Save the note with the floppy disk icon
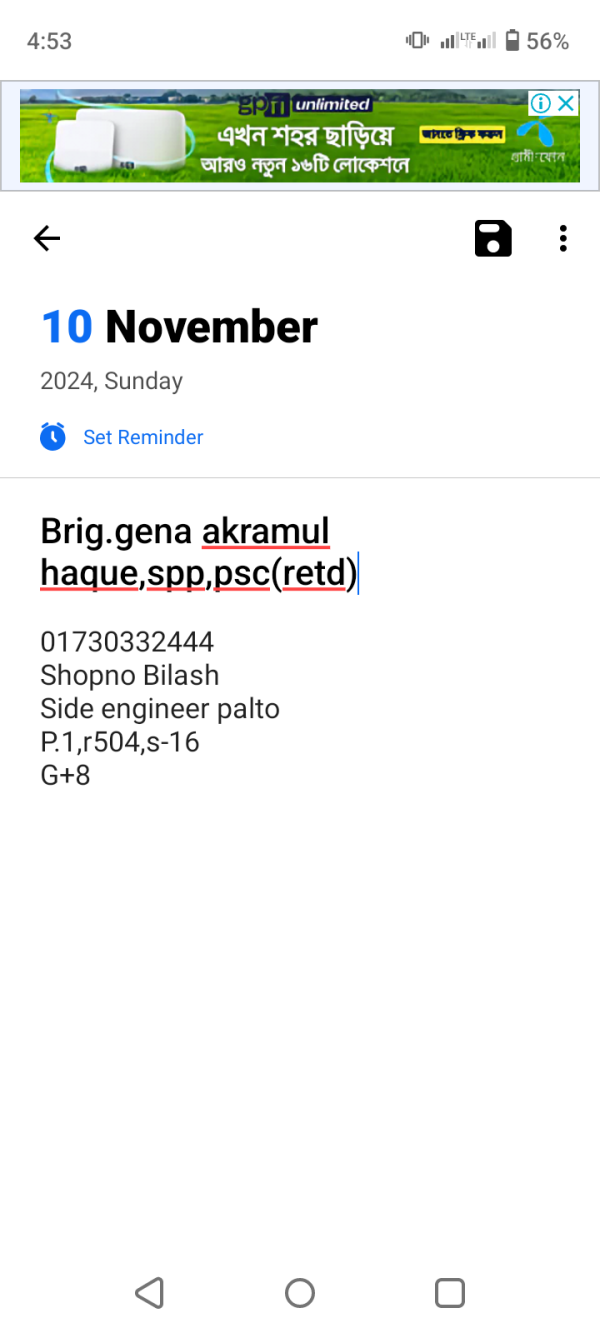600x1333 pixels. pos(493,238)
